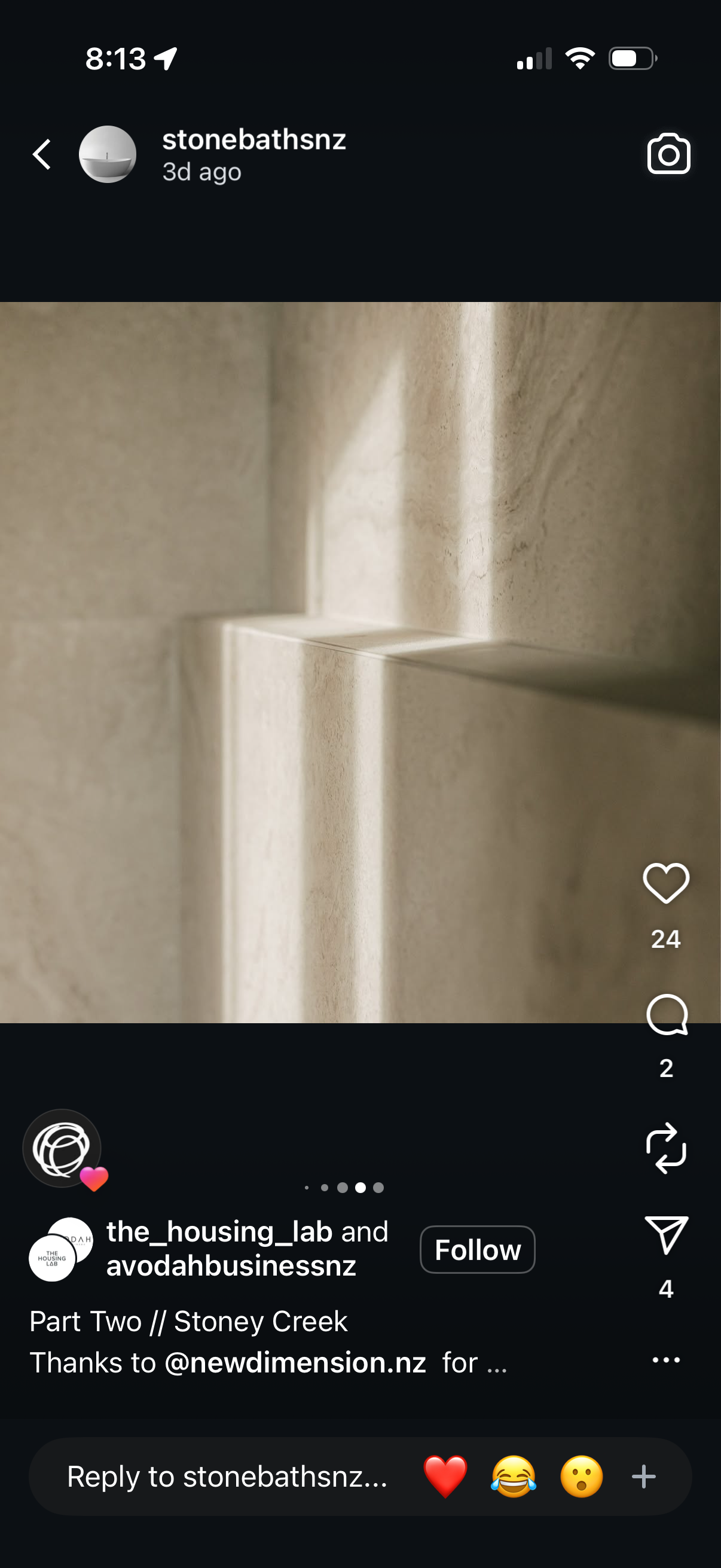Image resolution: width=721 pixels, height=1568 pixels.
Task: Tap the Reply to stonebathsnz field
Action: 227,1477
